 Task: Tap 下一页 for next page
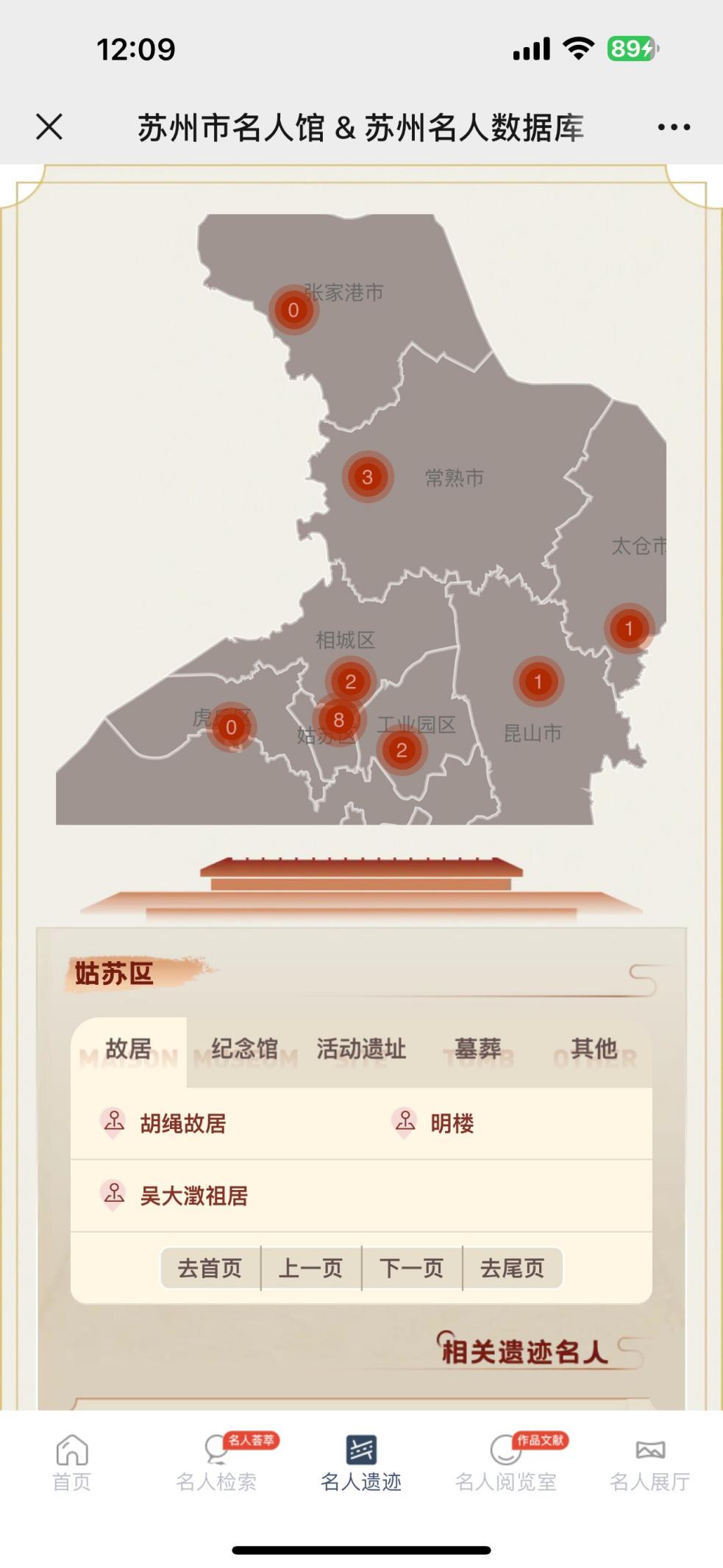tap(412, 1269)
